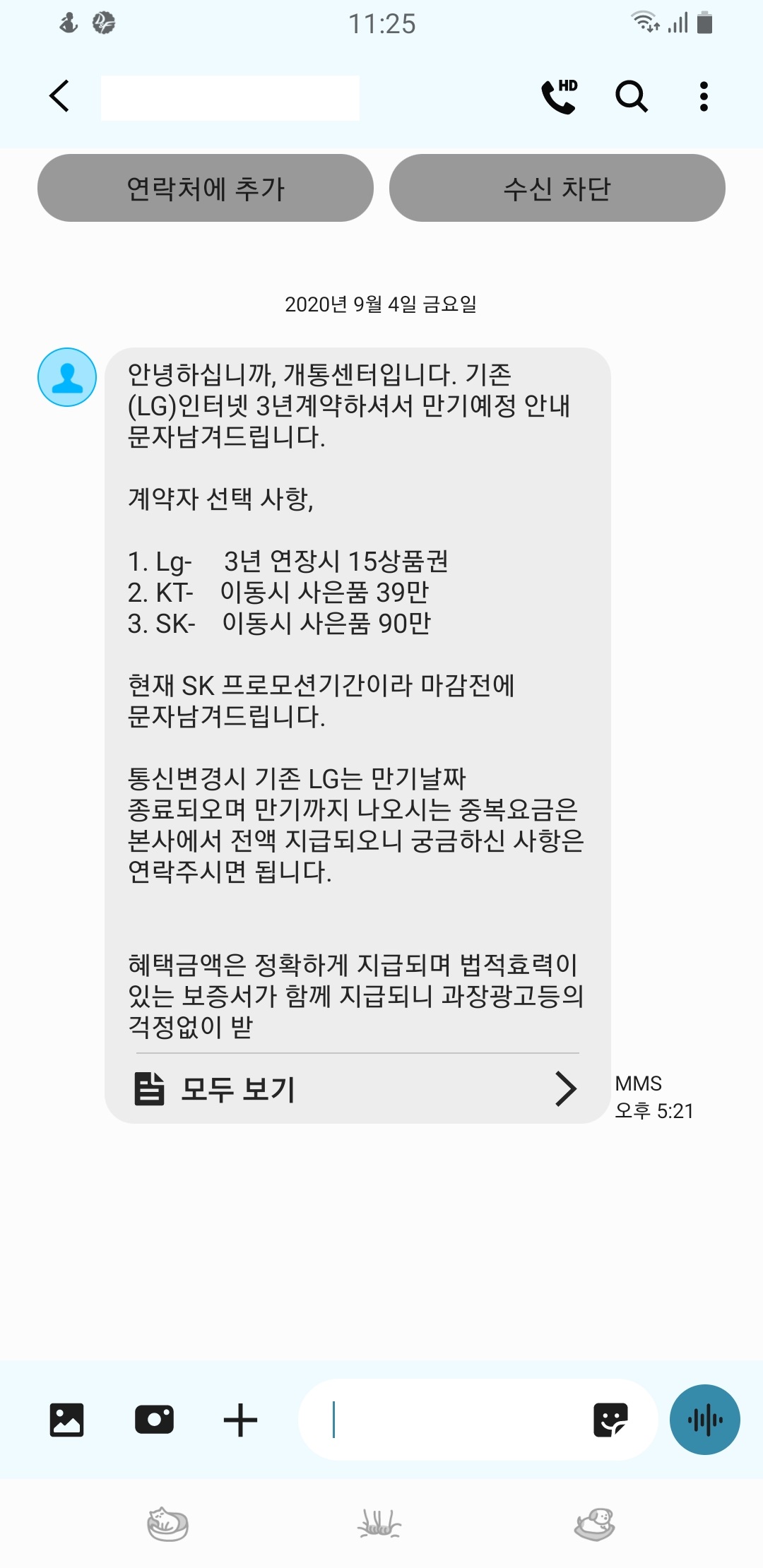Screen dimensions: 763x1568
Task: Open more attachment options with plus
Action: pyautogui.click(x=240, y=1420)
